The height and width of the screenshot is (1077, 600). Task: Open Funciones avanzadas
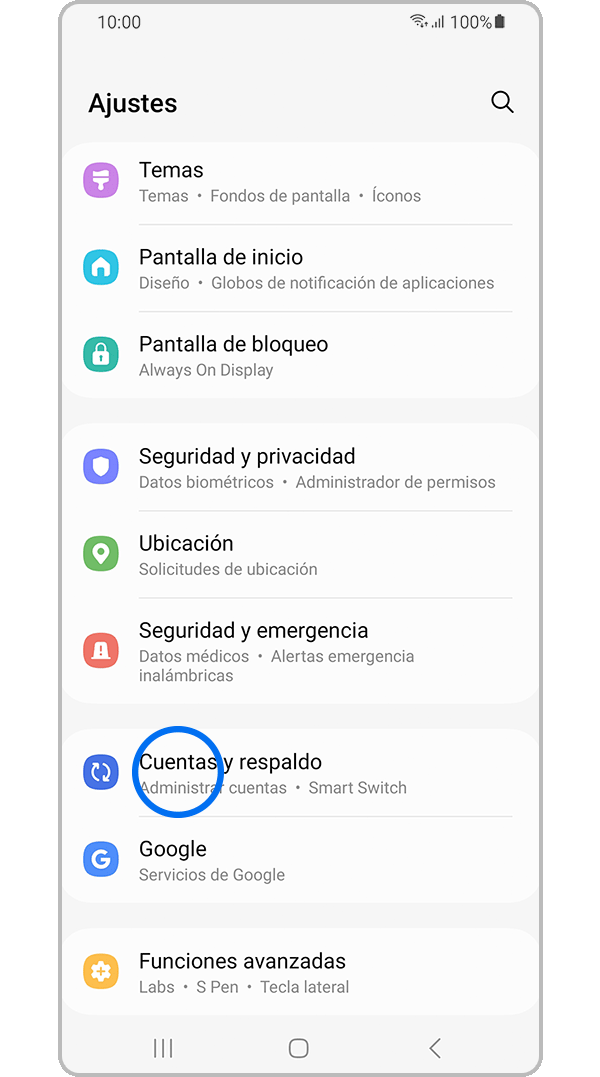[x=300, y=972]
